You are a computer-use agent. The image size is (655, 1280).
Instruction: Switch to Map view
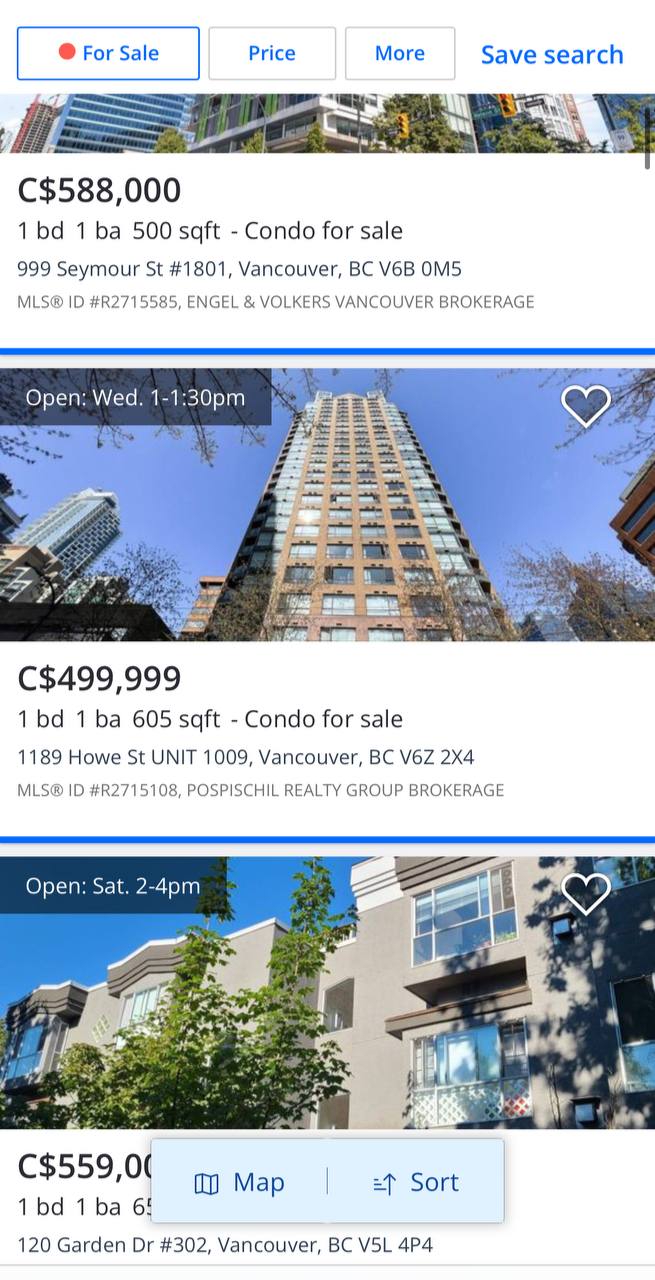[x=240, y=1182]
